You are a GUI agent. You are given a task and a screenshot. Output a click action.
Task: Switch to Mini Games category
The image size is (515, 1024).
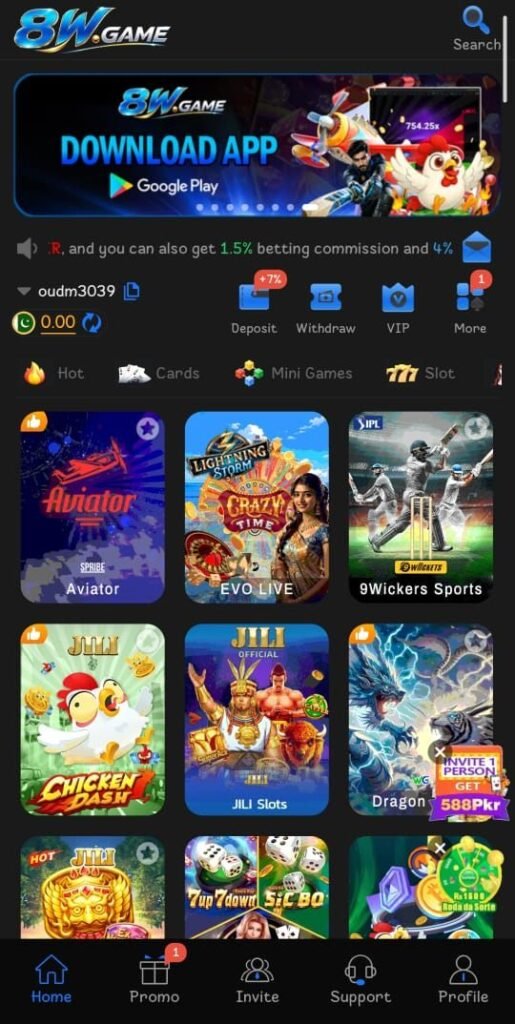[x=294, y=374]
